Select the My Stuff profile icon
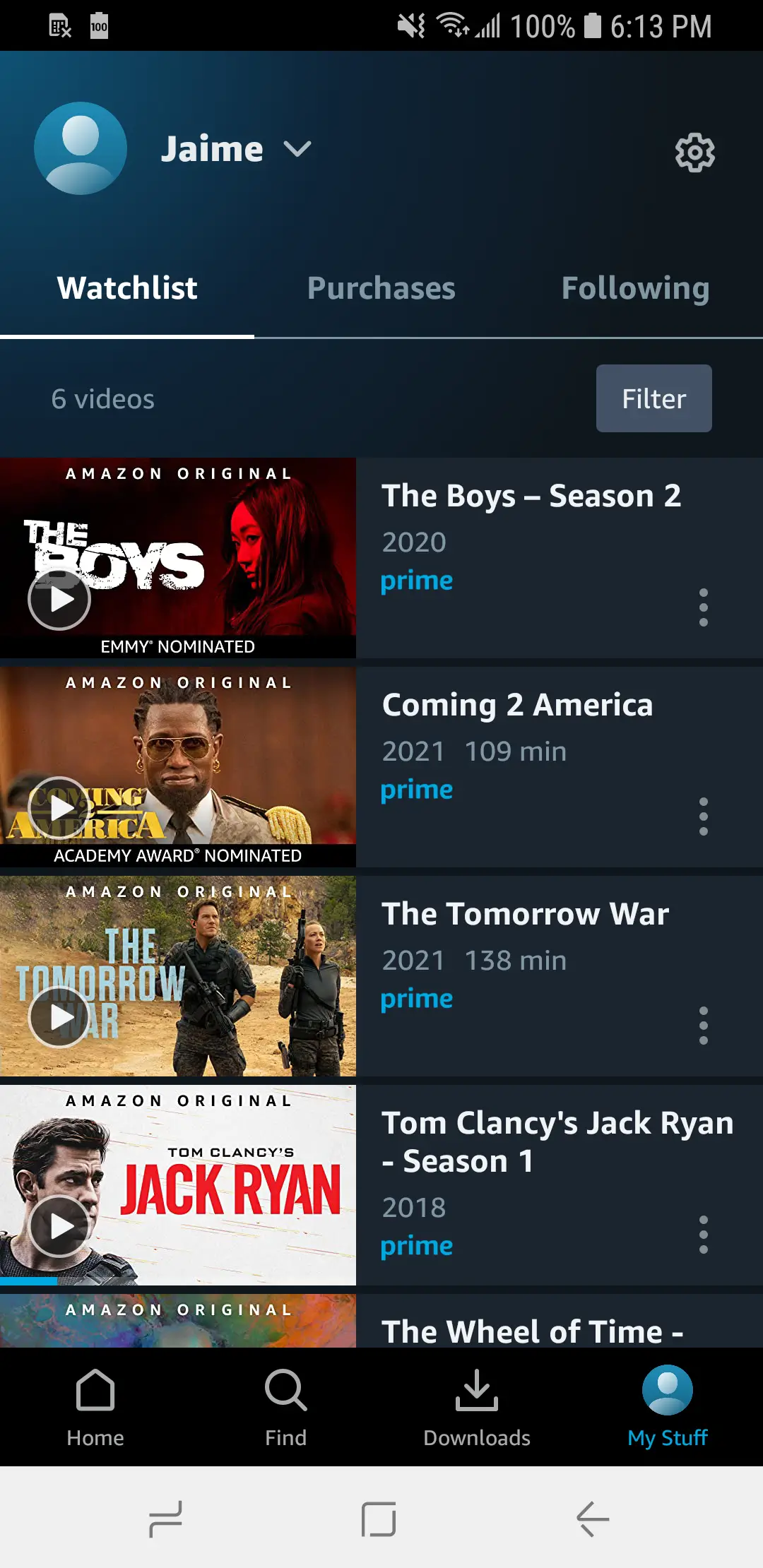Image resolution: width=763 pixels, height=1568 pixels. point(667,1406)
